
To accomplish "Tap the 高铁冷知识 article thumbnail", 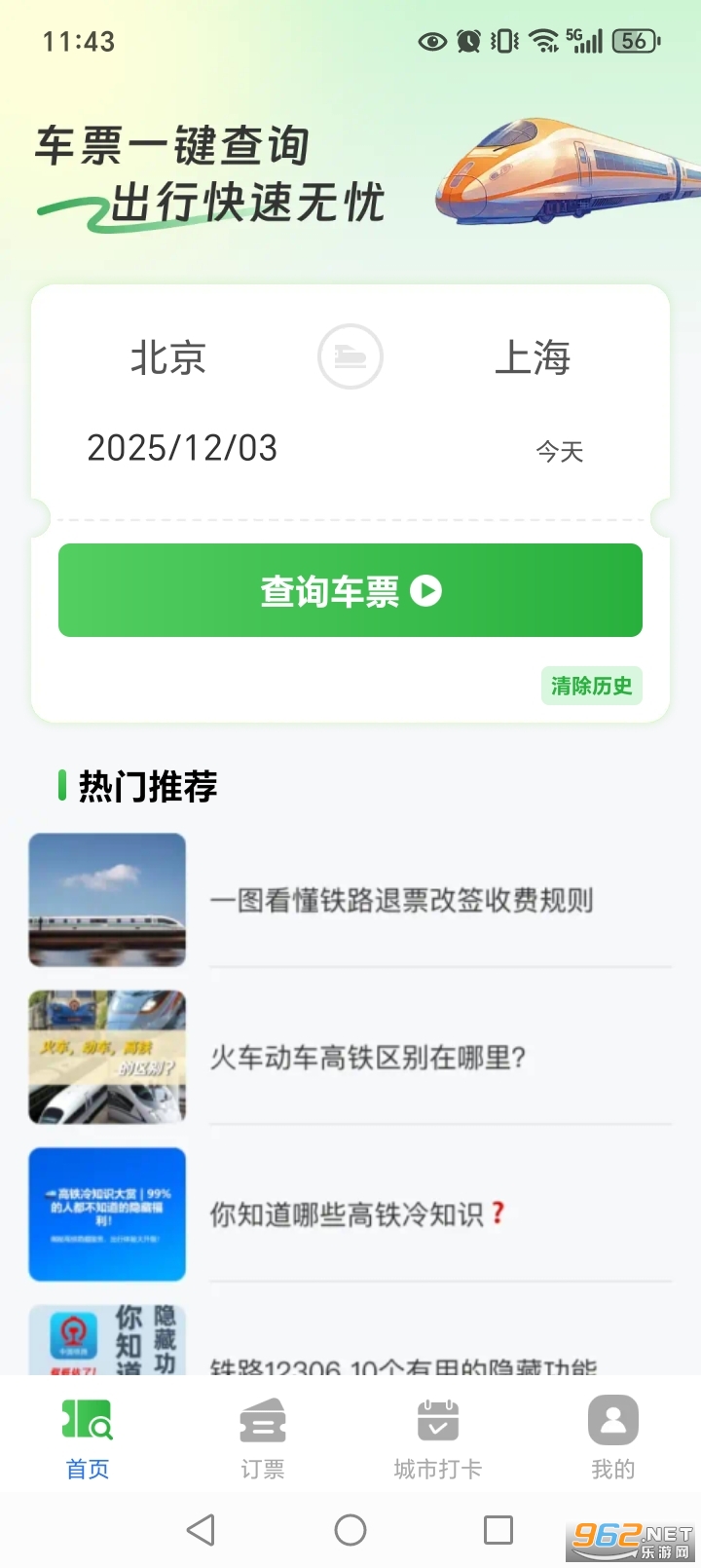I will coord(106,1214).
